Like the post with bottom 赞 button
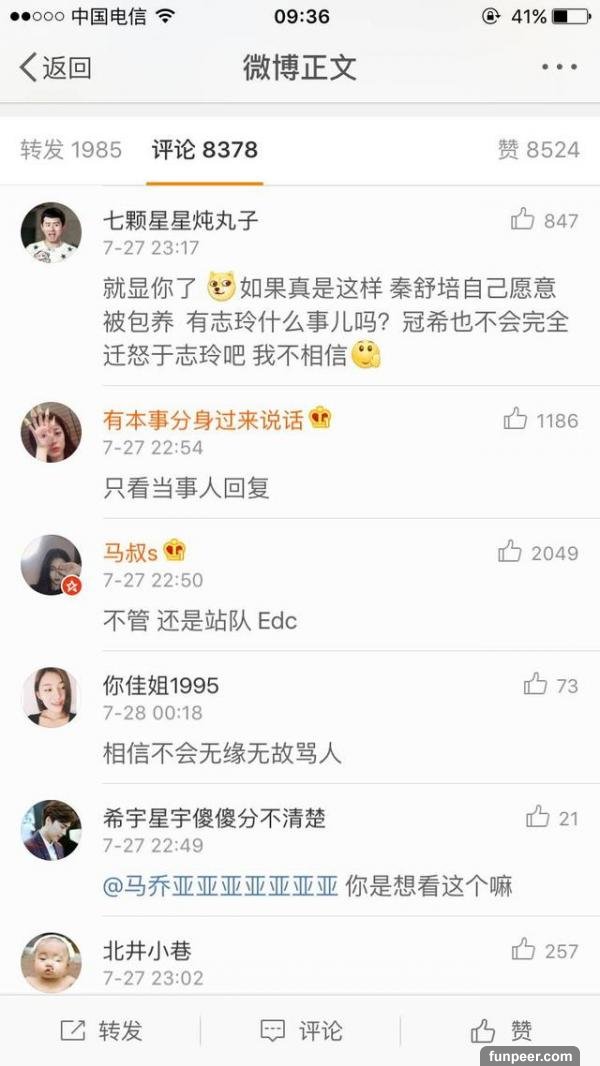Screen dimensions: 600x1066 501,1031
